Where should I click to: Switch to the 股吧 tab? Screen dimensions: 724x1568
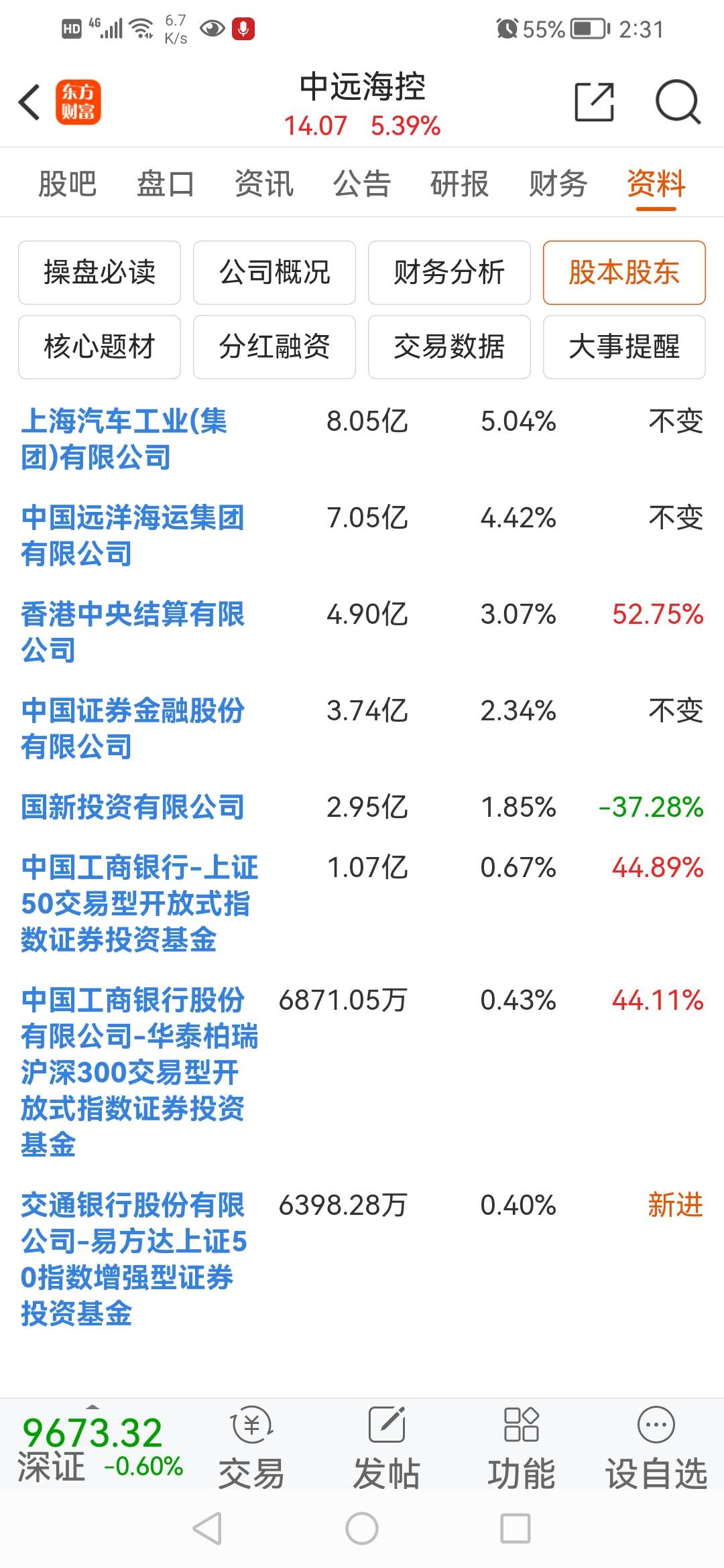coord(67,183)
